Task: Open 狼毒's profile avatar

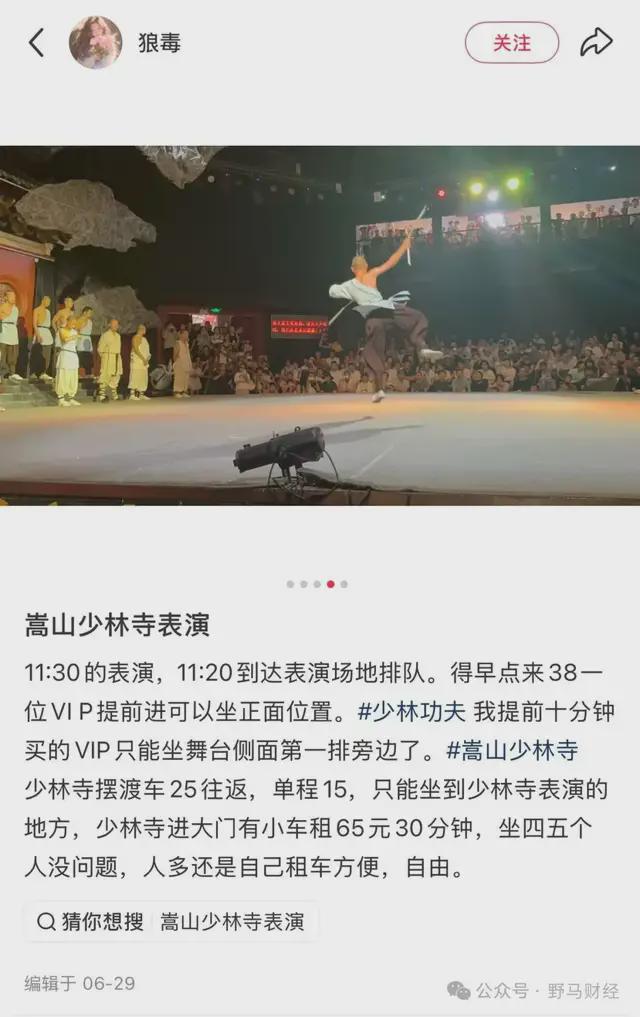Action: [x=95, y=43]
